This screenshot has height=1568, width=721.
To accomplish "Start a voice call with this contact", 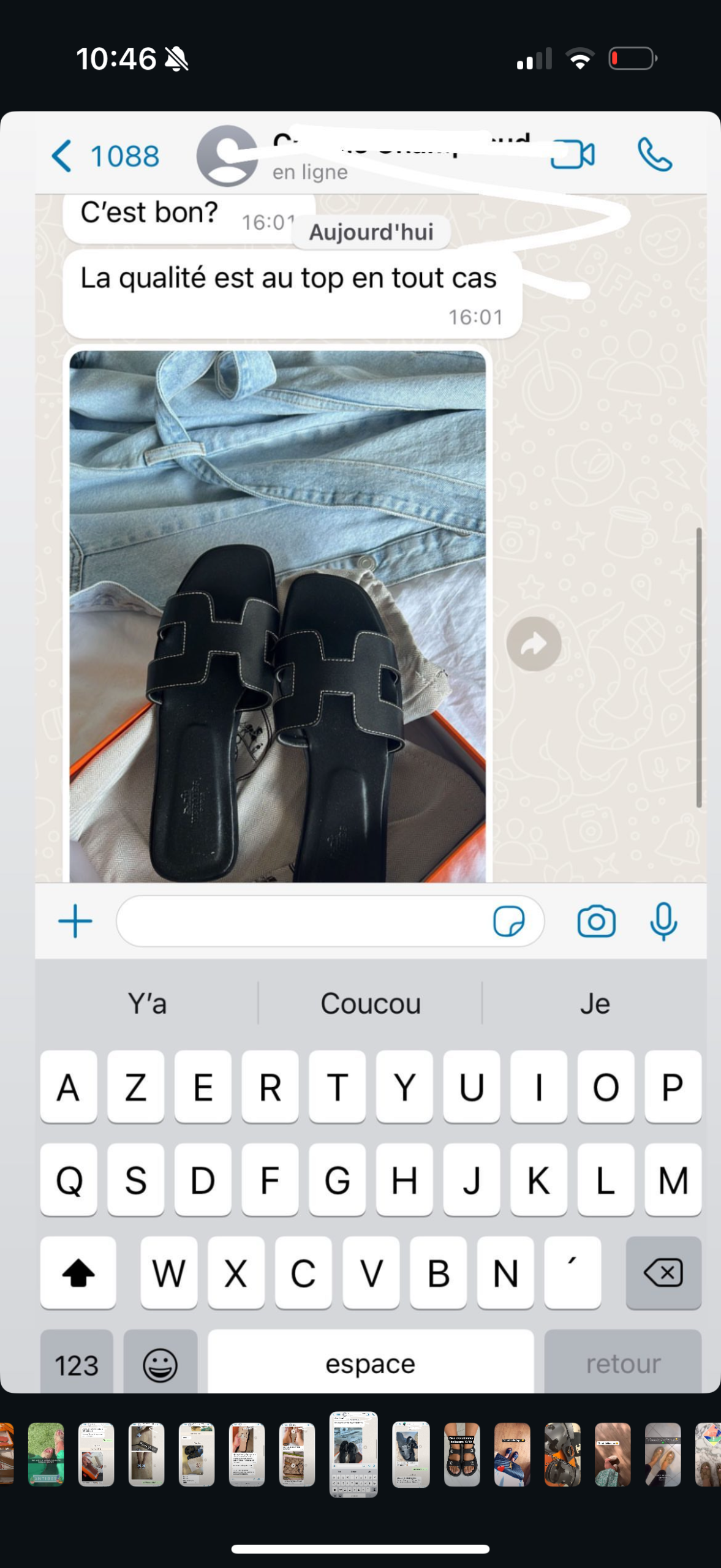I will click(x=655, y=154).
